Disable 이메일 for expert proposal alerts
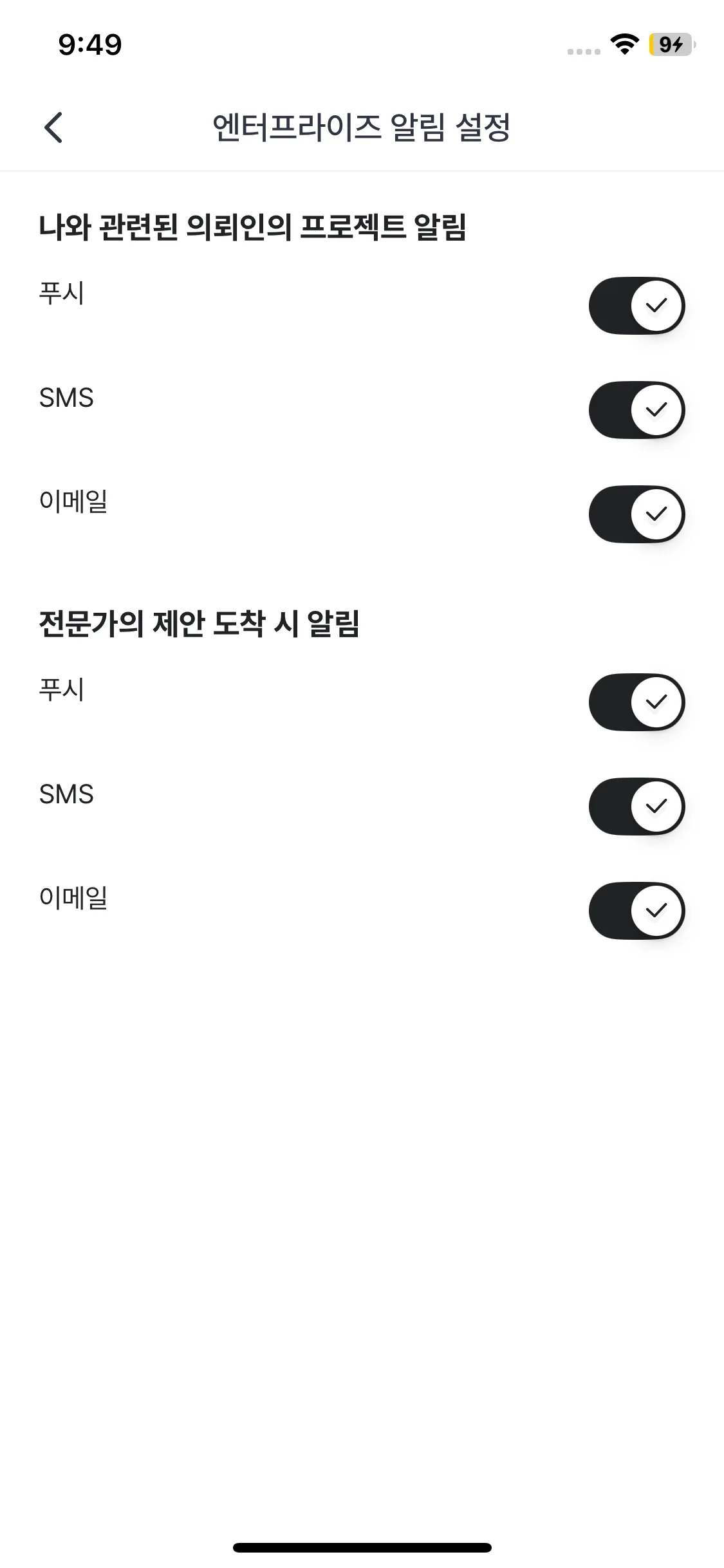 pos(636,911)
